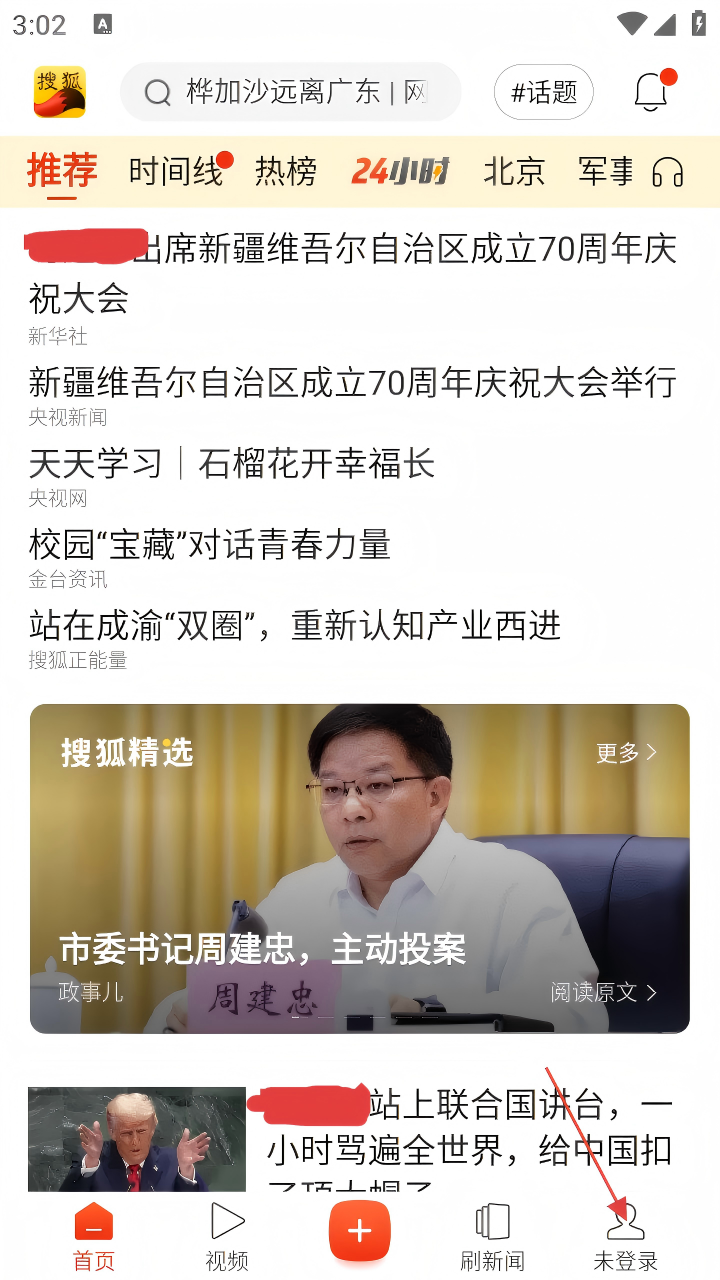Open the 天天学习 石榴花开幸福长 article

pyautogui.click(x=232, y=464)
